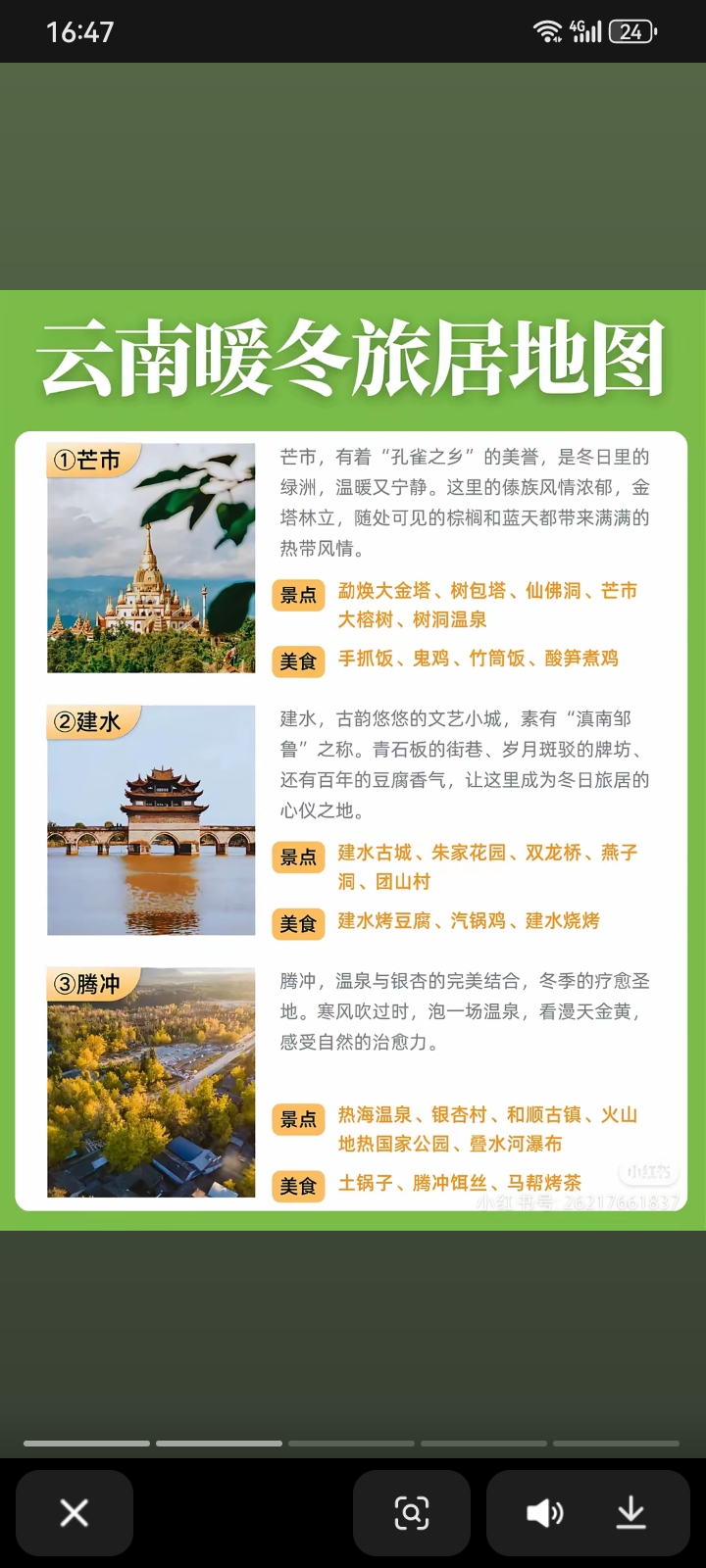Open the image scan search icon
Screen dimensions: 706x1568
click(412, 1512)
